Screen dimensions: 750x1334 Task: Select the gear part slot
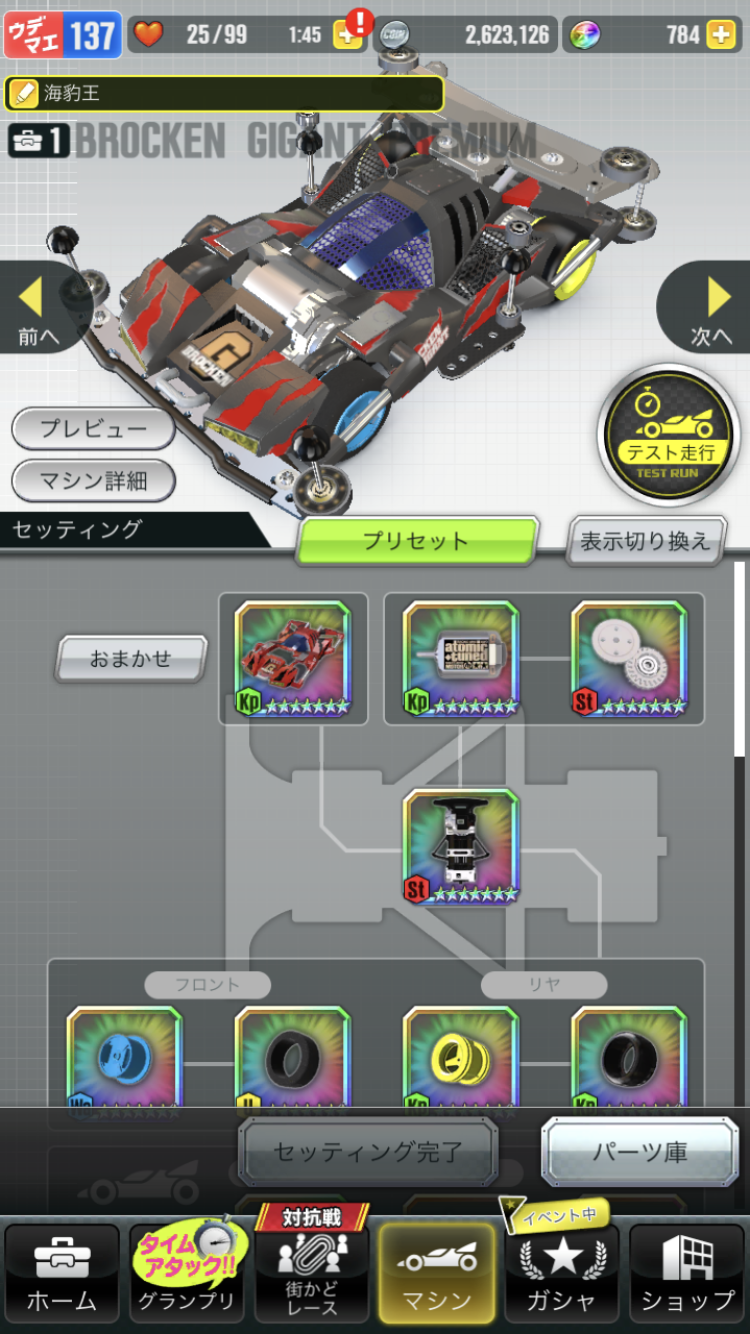click(629, 659)
